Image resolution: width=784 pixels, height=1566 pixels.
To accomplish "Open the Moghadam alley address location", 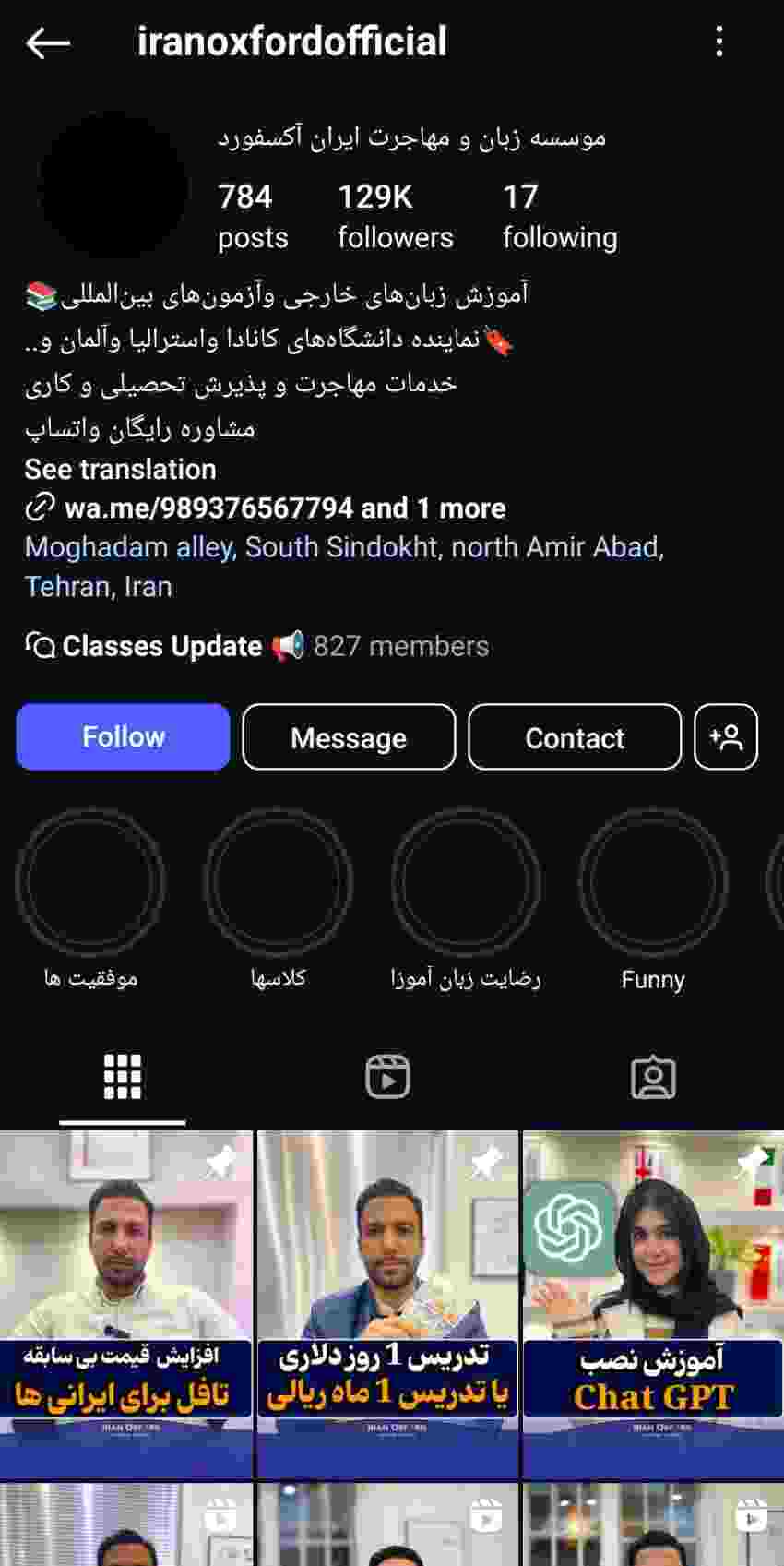I will click(344, 567).
